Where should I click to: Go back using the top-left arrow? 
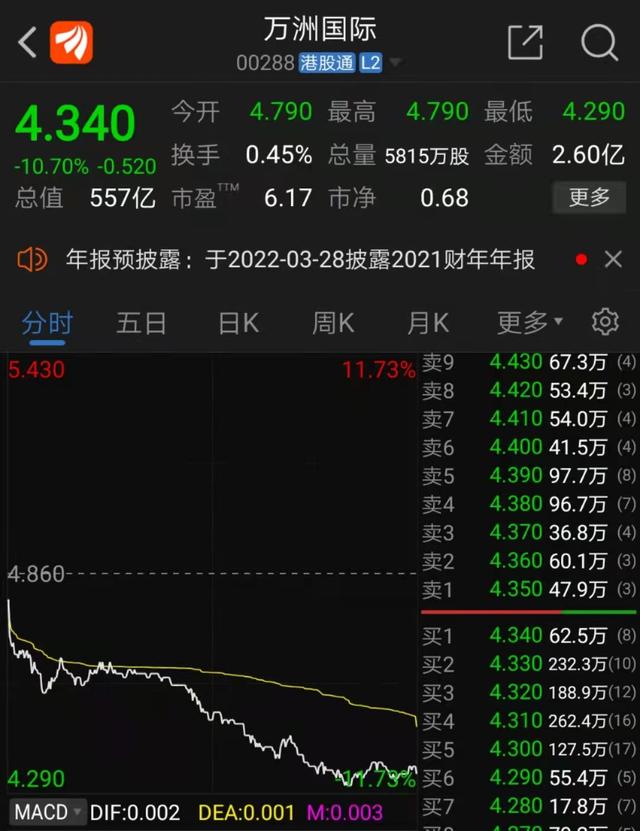tap(27, 42)
